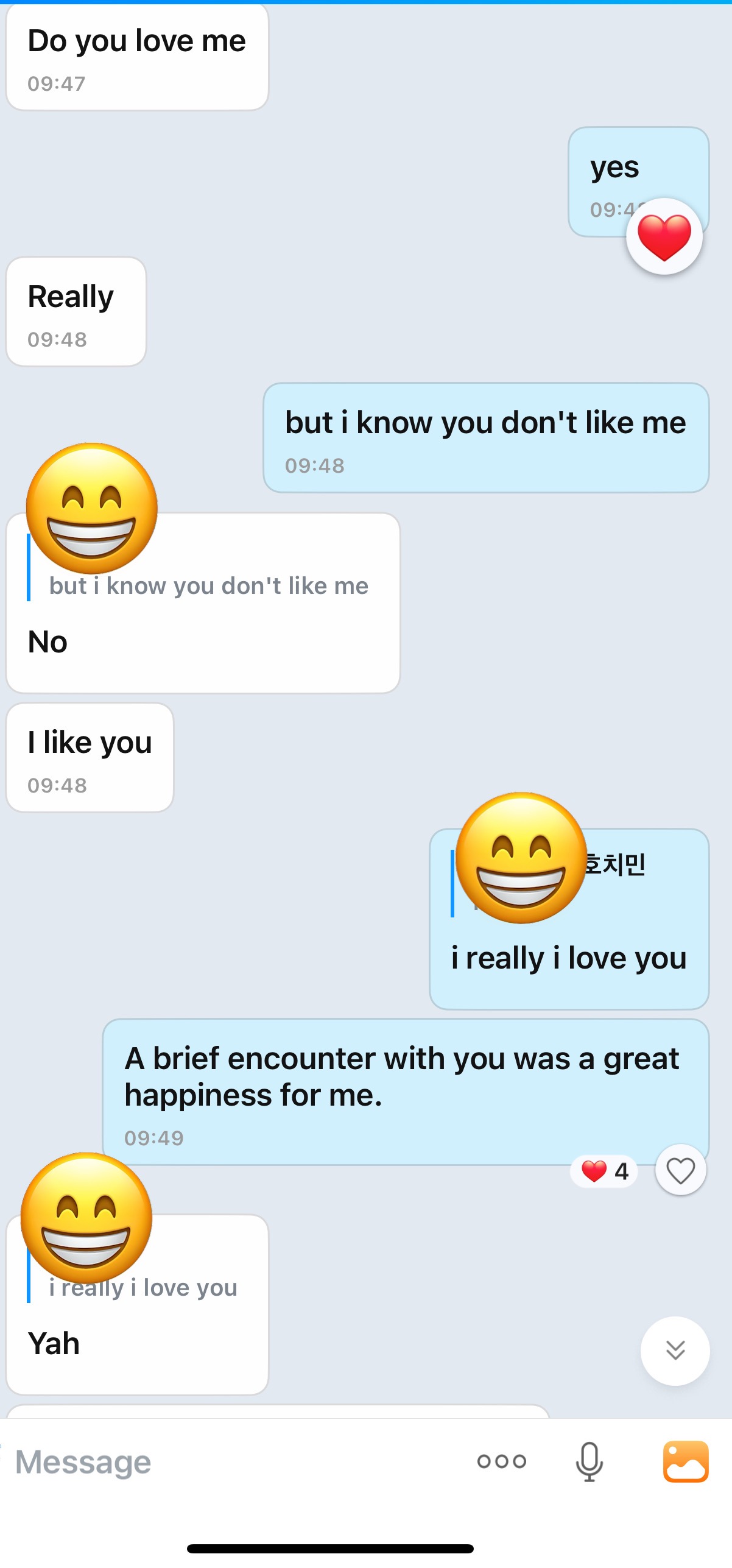Tap the microphone to record voice
This screenshot has height=1568, width=732.
(x=589, y=1461)
